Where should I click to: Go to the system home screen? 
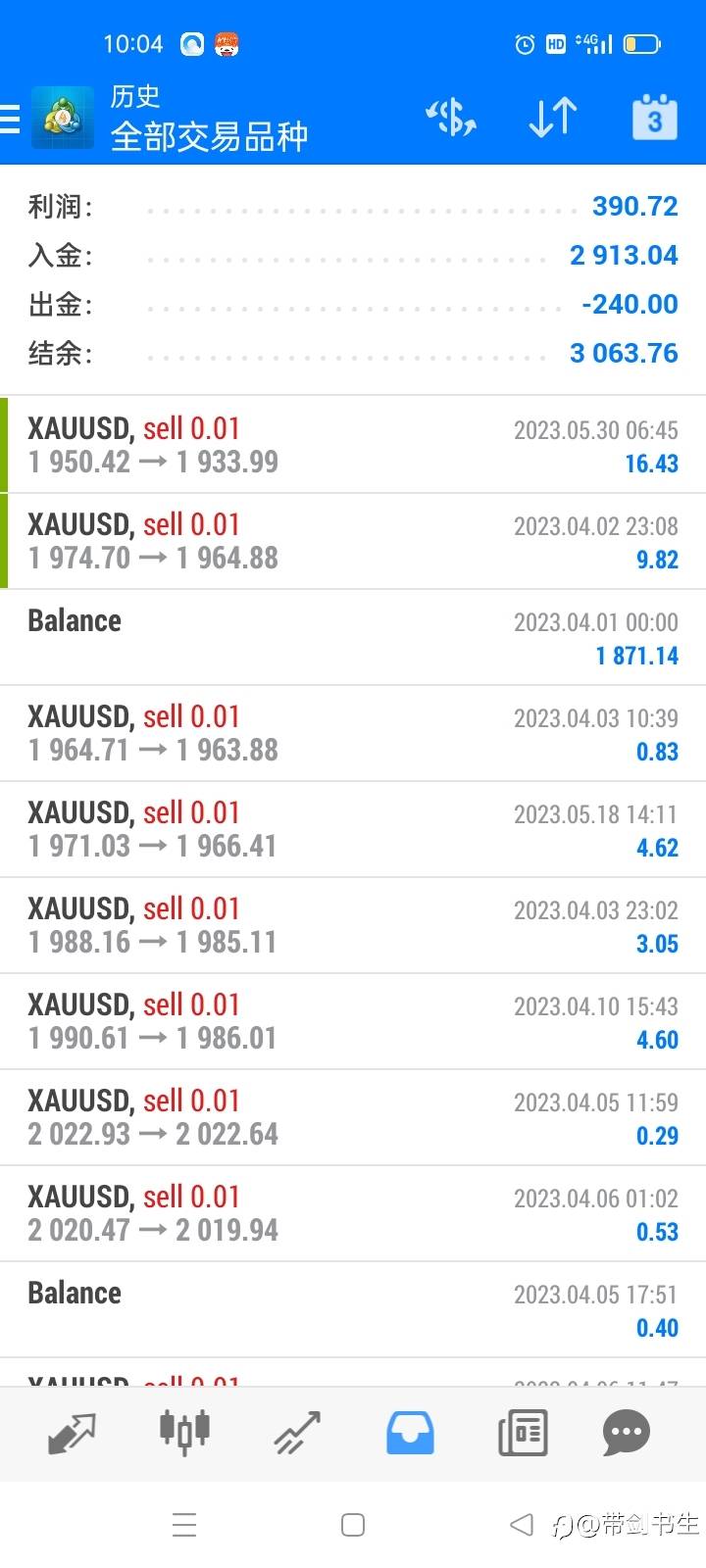(x=353, y=1525)
